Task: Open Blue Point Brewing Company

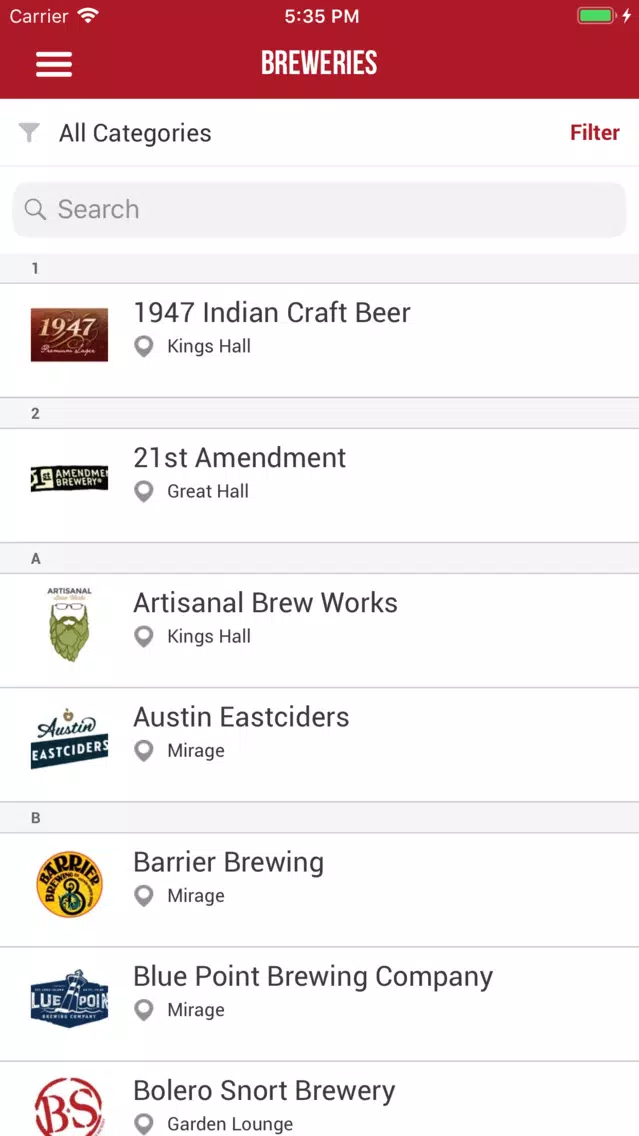Action: pyautogui.click(x=320, y=1004)
